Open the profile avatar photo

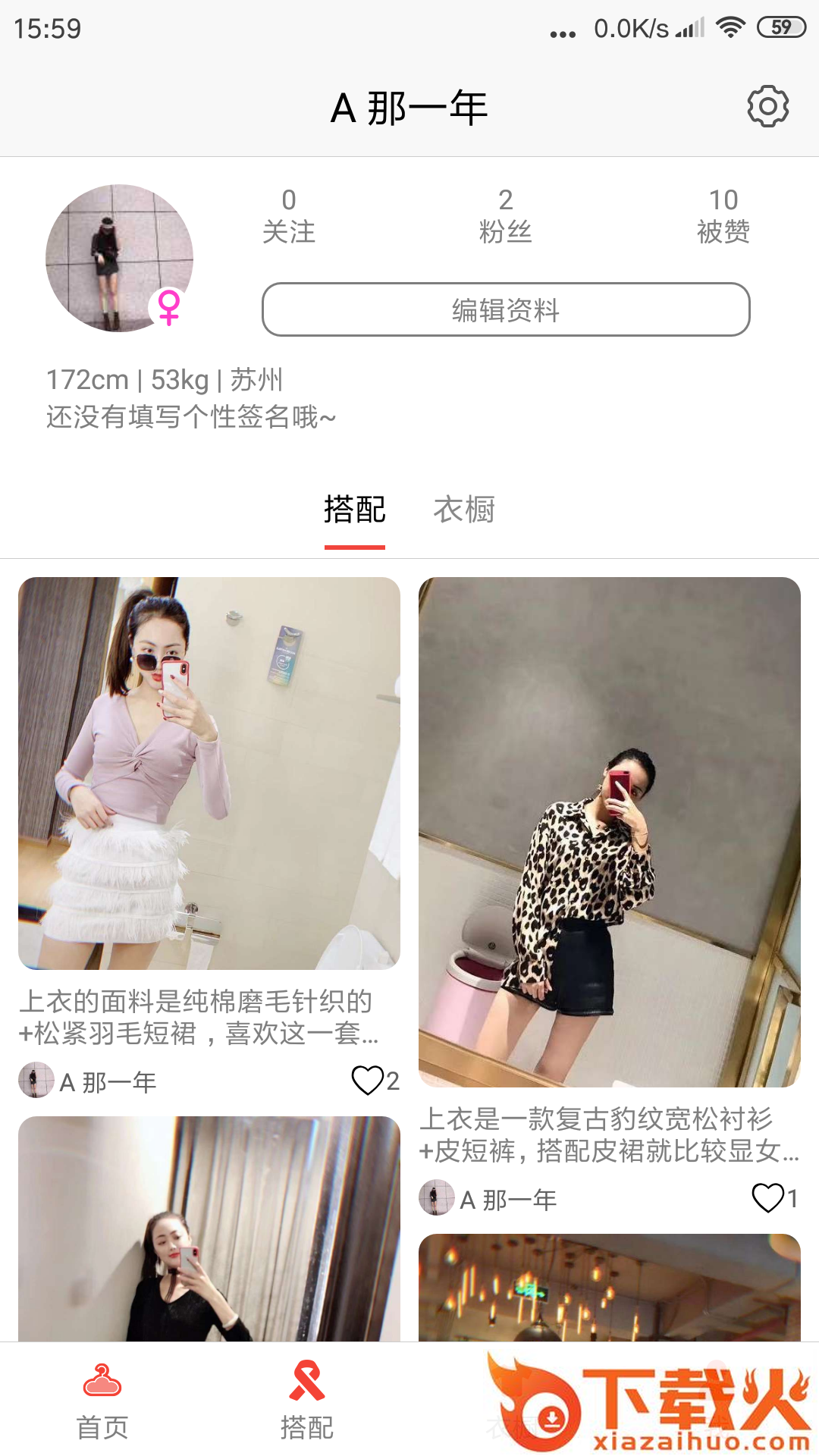tap(119, 258)
